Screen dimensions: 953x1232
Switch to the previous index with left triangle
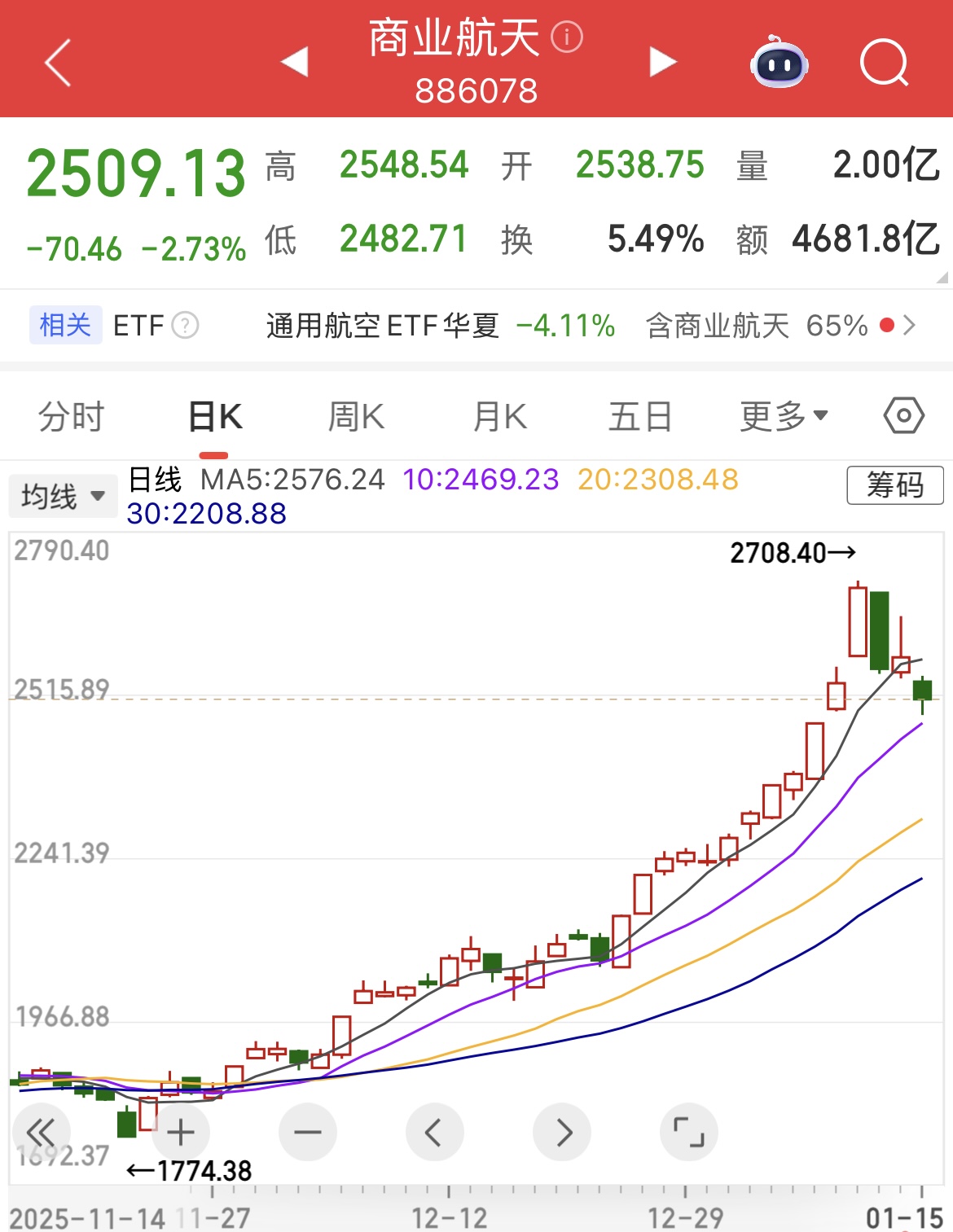[x=294, y=62]
